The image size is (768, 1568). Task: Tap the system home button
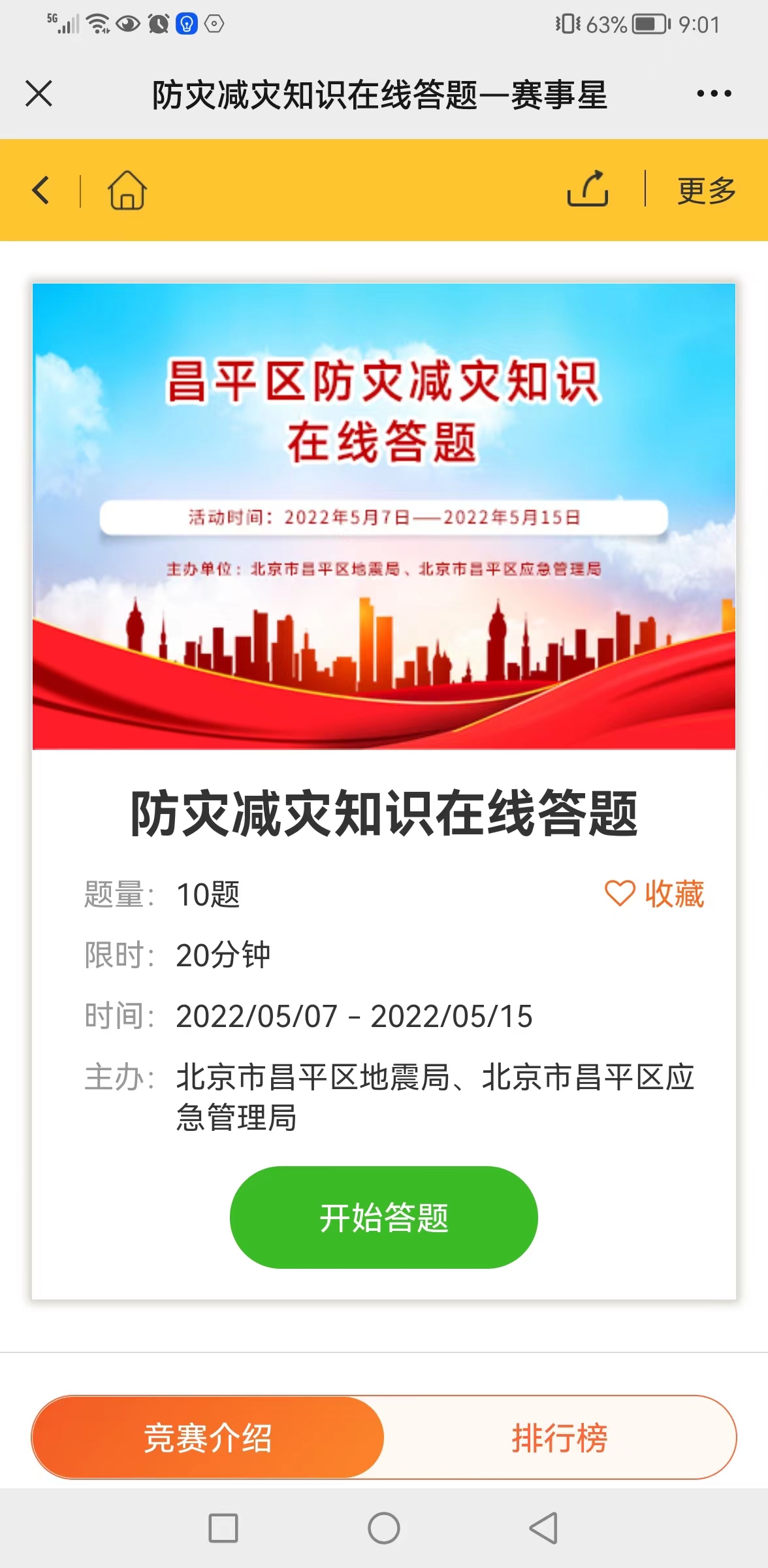384,1527
